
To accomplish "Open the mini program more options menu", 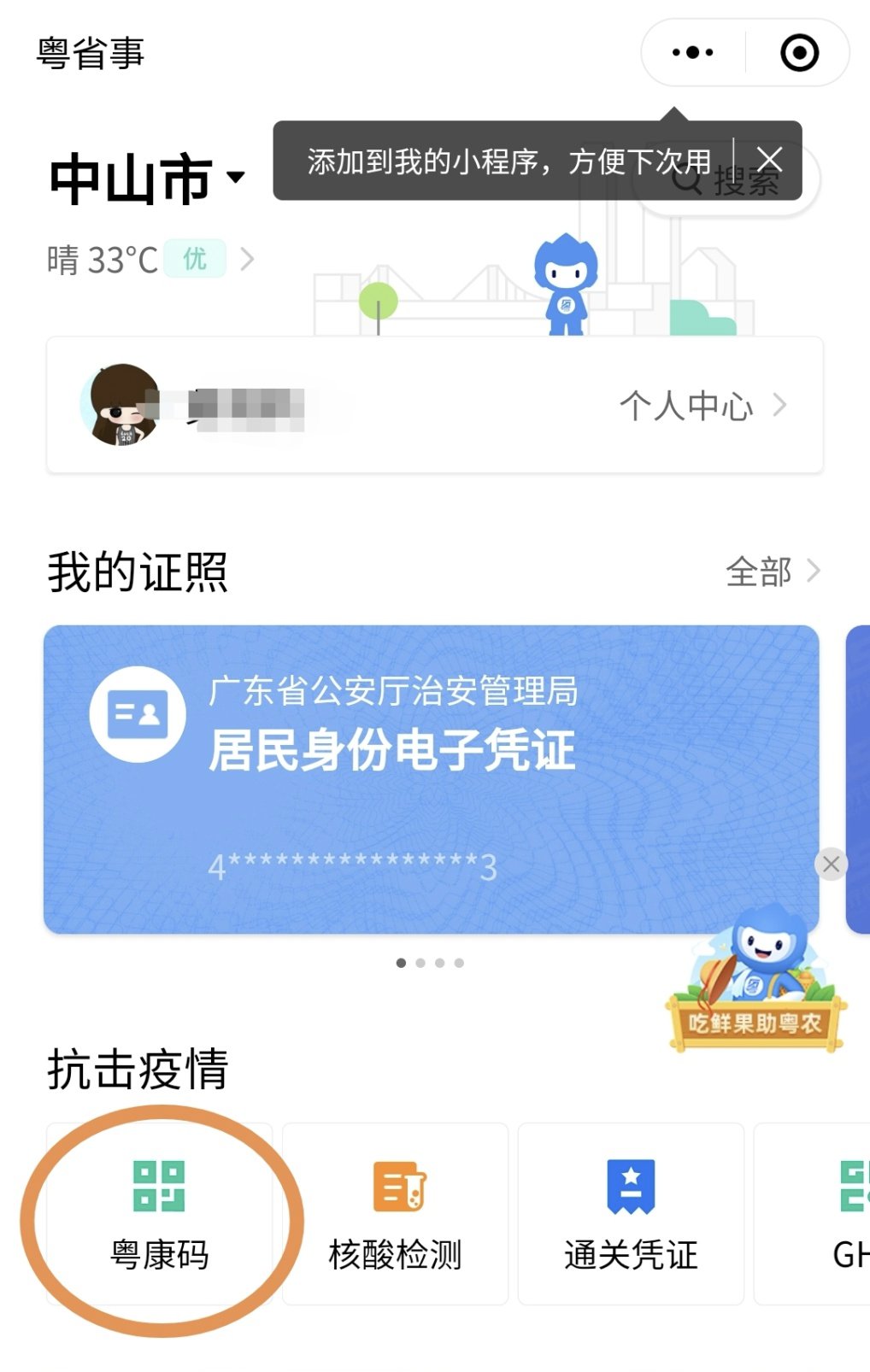I will coord(692,53).
